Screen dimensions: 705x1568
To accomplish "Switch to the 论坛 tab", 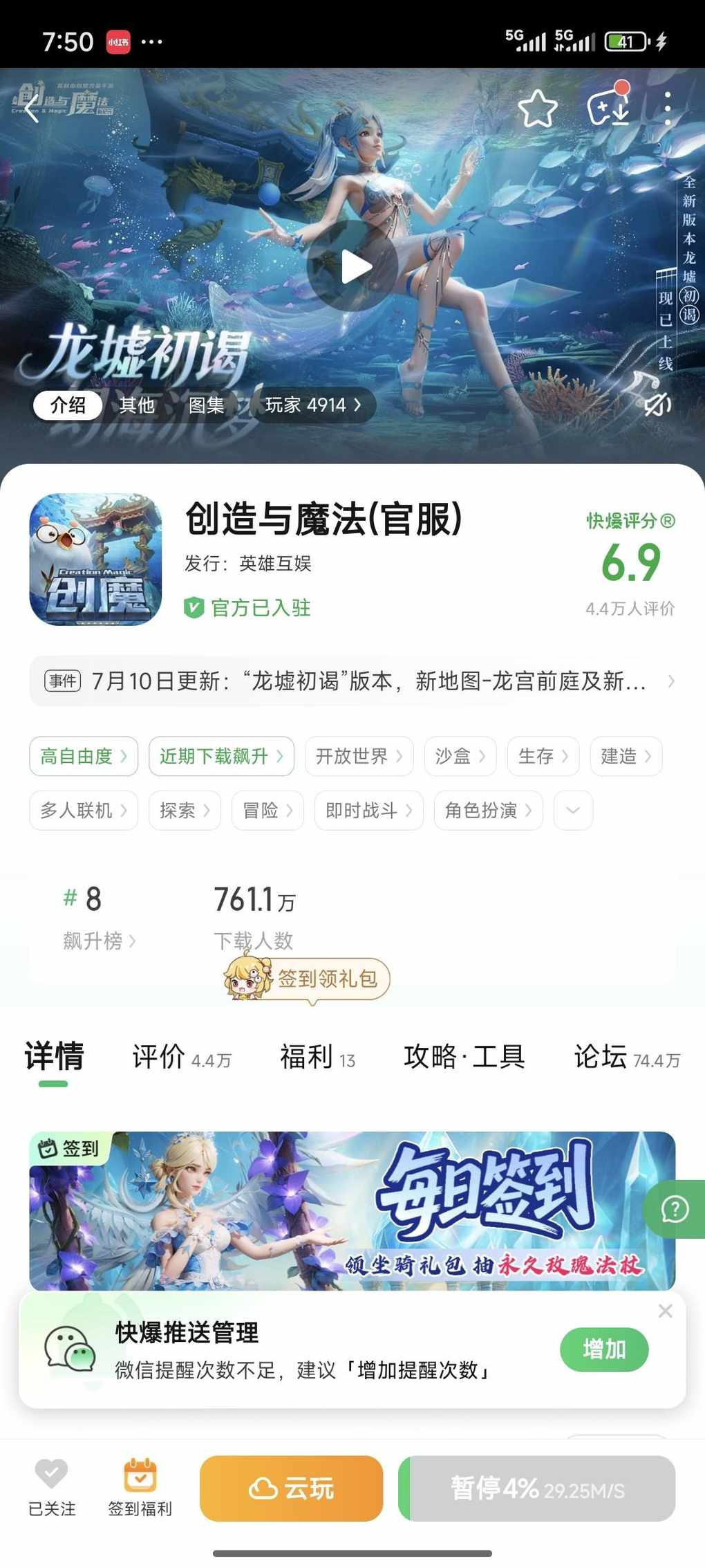I will tap(626, 1057).
